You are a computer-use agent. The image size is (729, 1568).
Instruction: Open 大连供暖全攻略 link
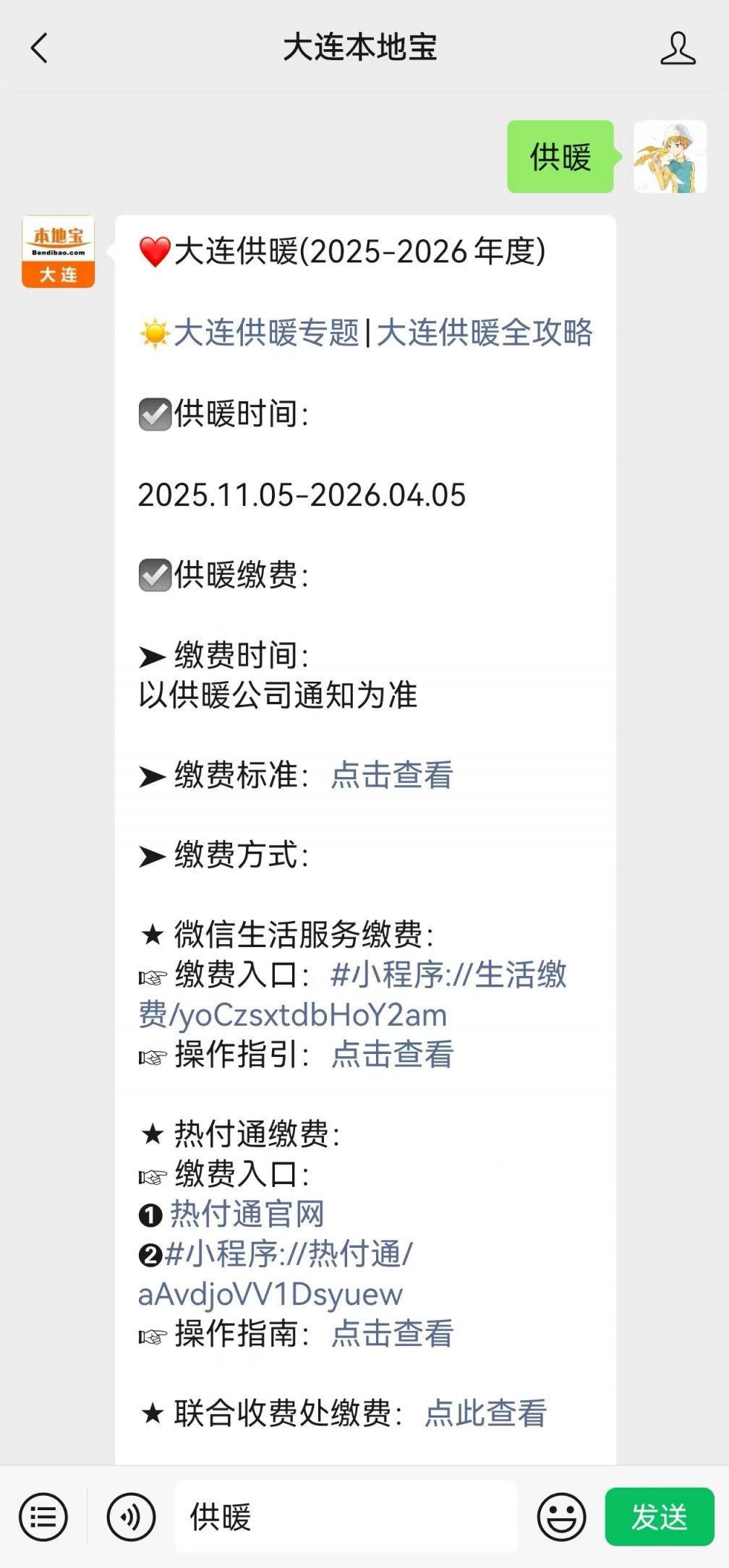click(485, 333)
